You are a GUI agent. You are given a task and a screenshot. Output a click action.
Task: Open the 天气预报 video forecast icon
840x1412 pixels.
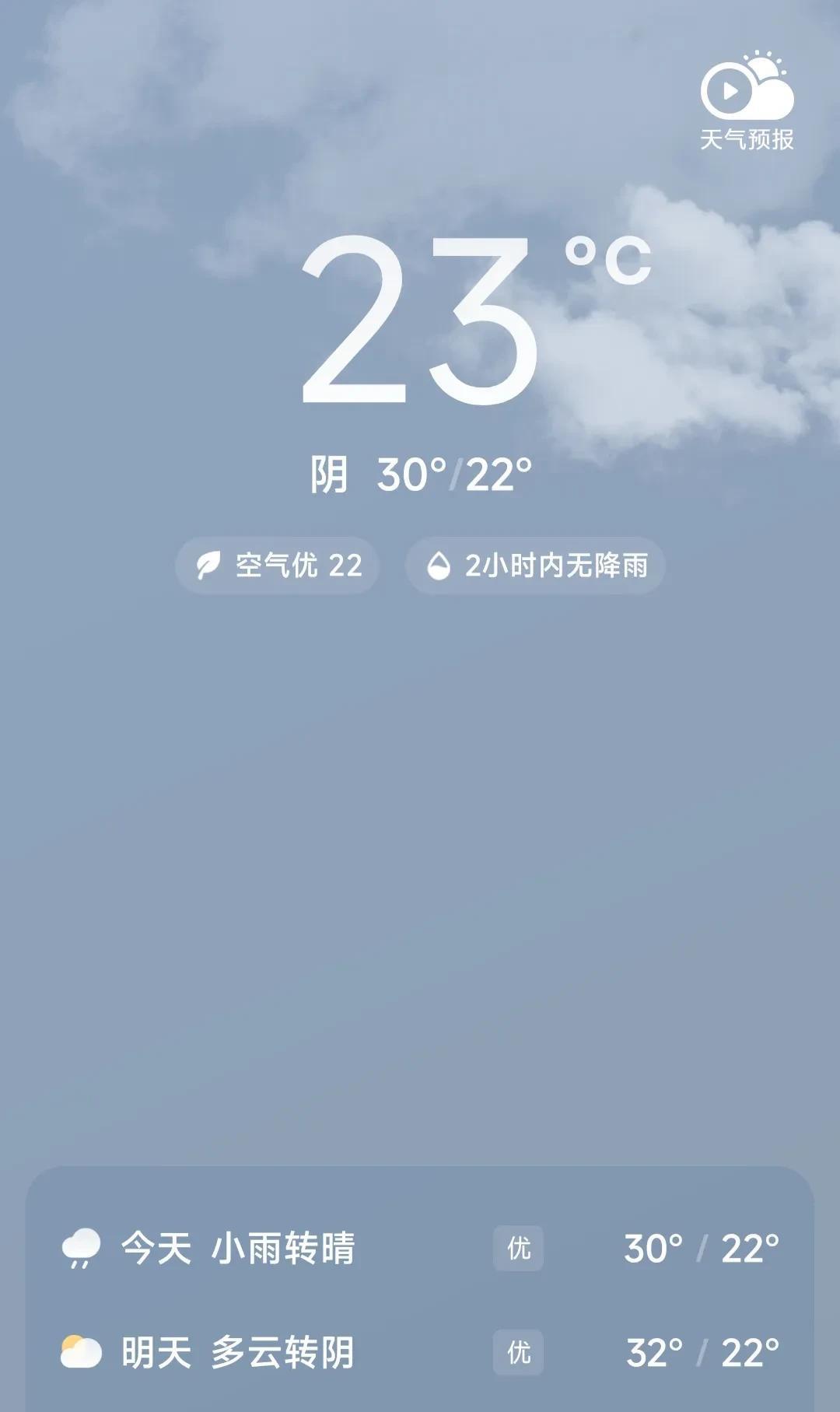click(747, 100)
